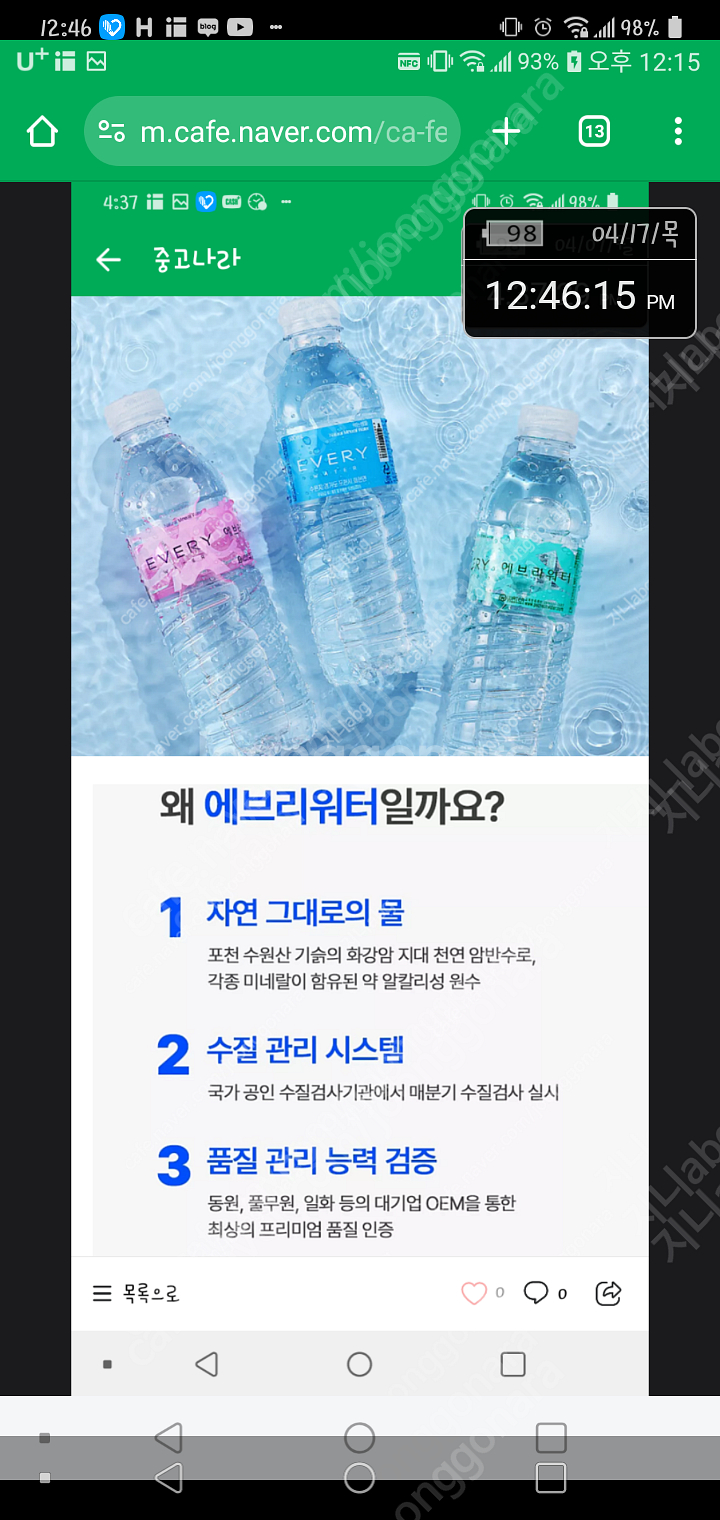
Task: Open site settings icon in address bar
Action: pos(111,131)
